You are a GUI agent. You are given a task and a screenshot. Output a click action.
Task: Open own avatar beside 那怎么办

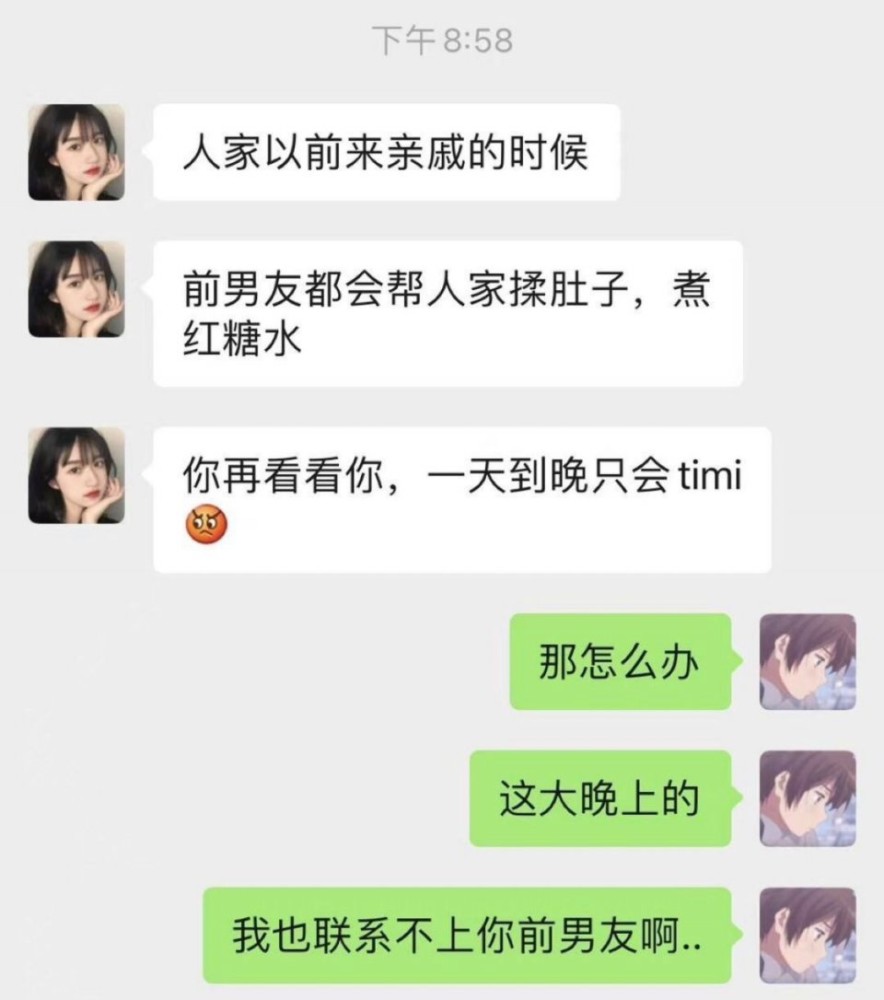(x=808, y=662)
